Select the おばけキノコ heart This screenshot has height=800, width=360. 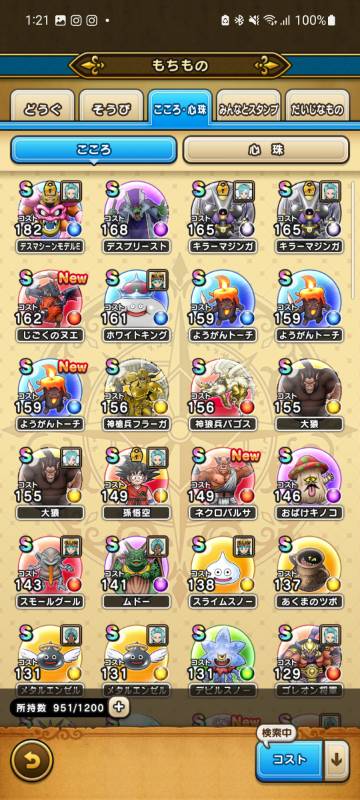pos(310,484)
